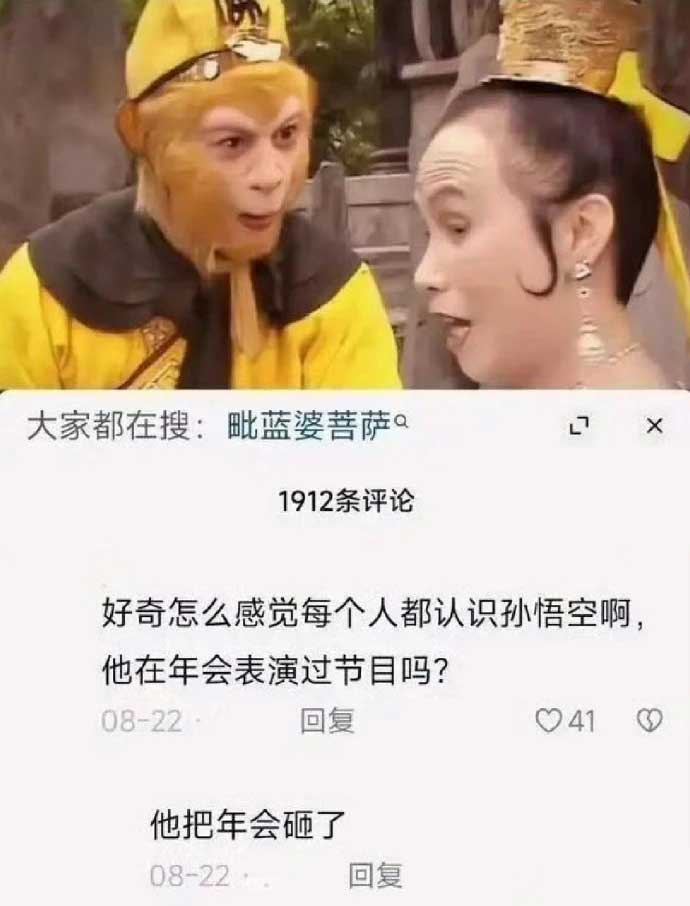The height and width of the screenshot is (906, 690).
Task: Dislike the comment with 41 likes
Action: [650, 720]
